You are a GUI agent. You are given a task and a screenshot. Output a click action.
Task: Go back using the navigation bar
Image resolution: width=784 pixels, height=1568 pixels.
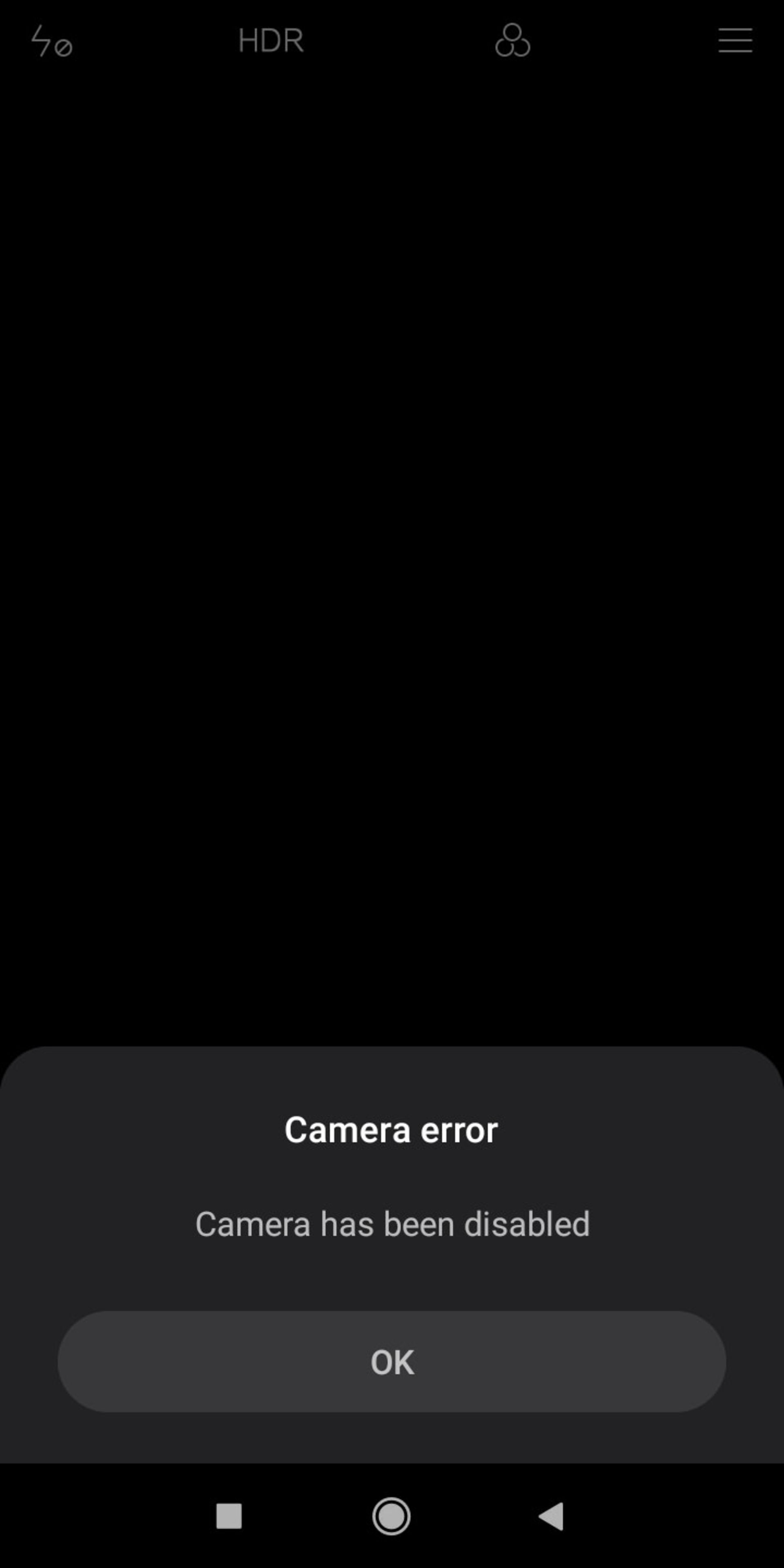coord(552,1516)
